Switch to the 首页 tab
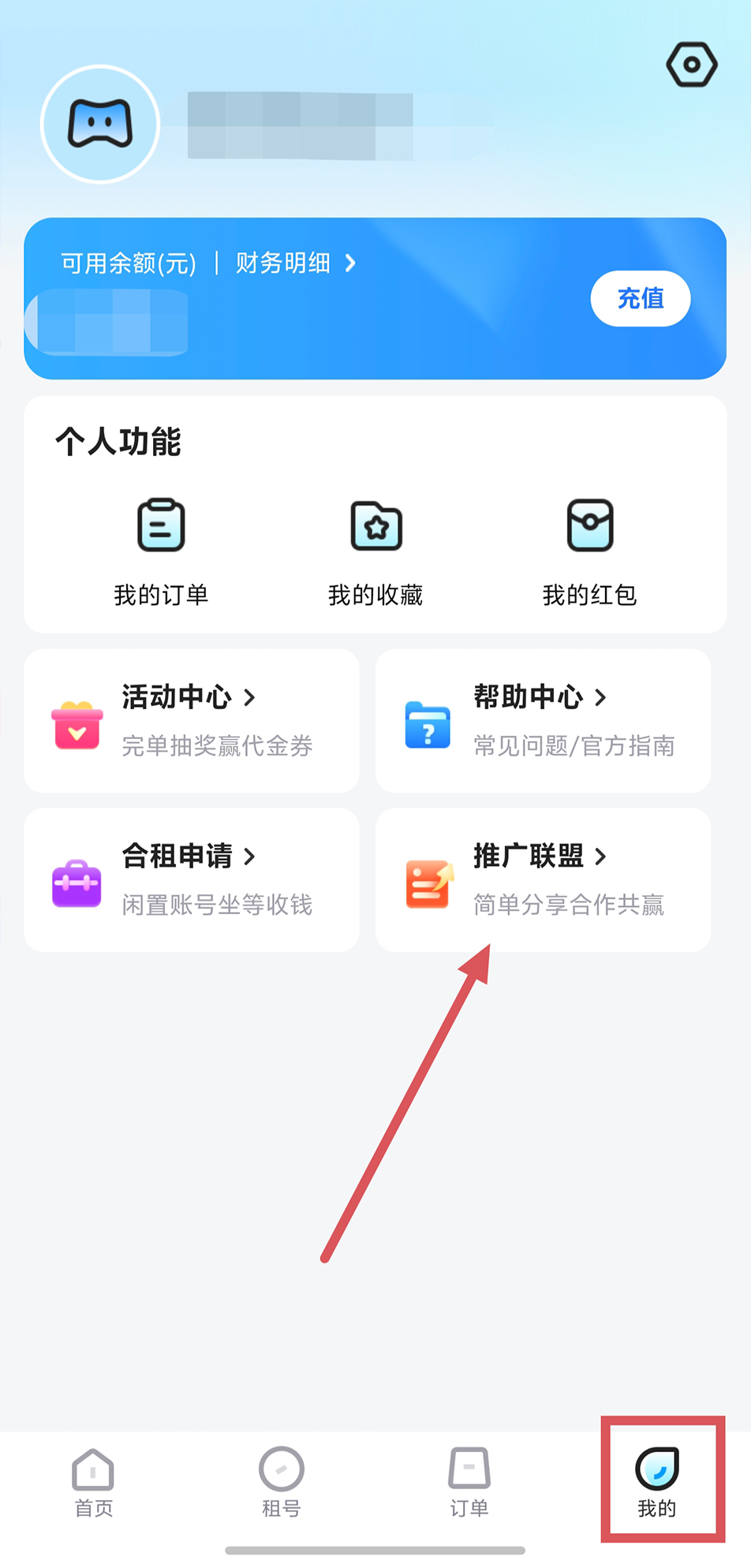This screenshot has height=1568, width=751. point(93,1482)
